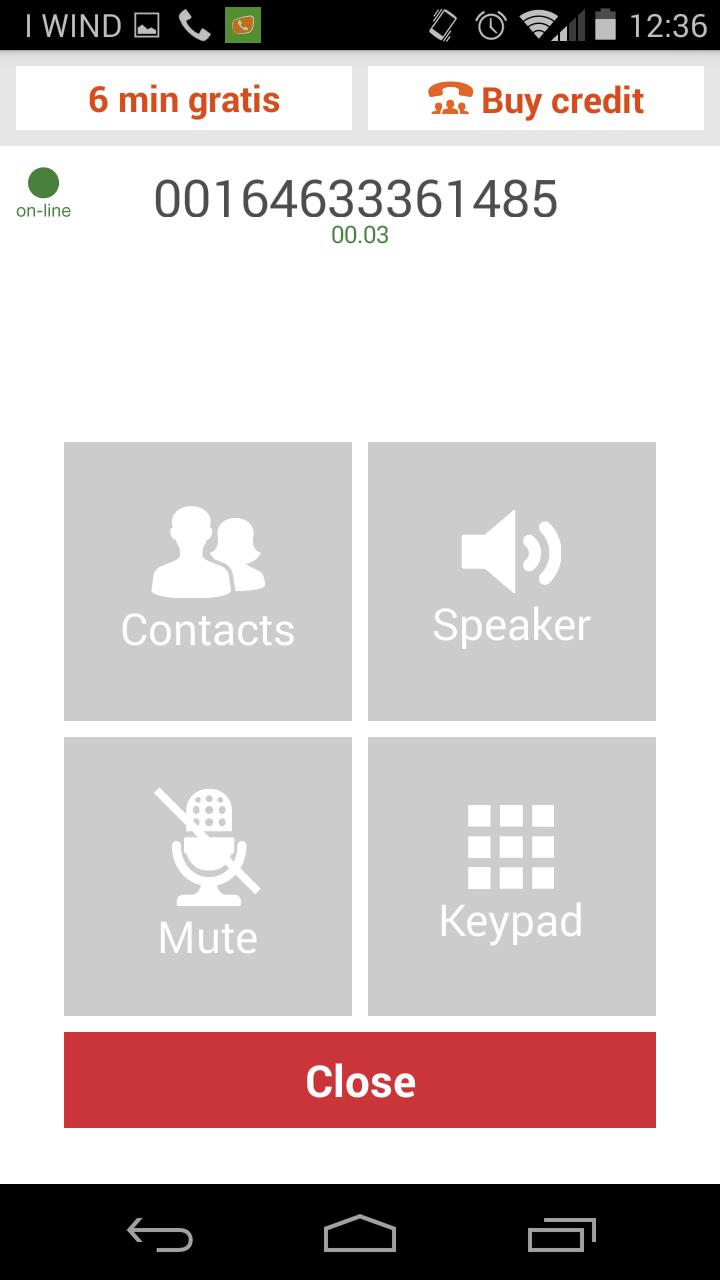Tap the alarm clock icon in the status bar
Viewport: 720px width, 1280px height.
pos(489,24)
